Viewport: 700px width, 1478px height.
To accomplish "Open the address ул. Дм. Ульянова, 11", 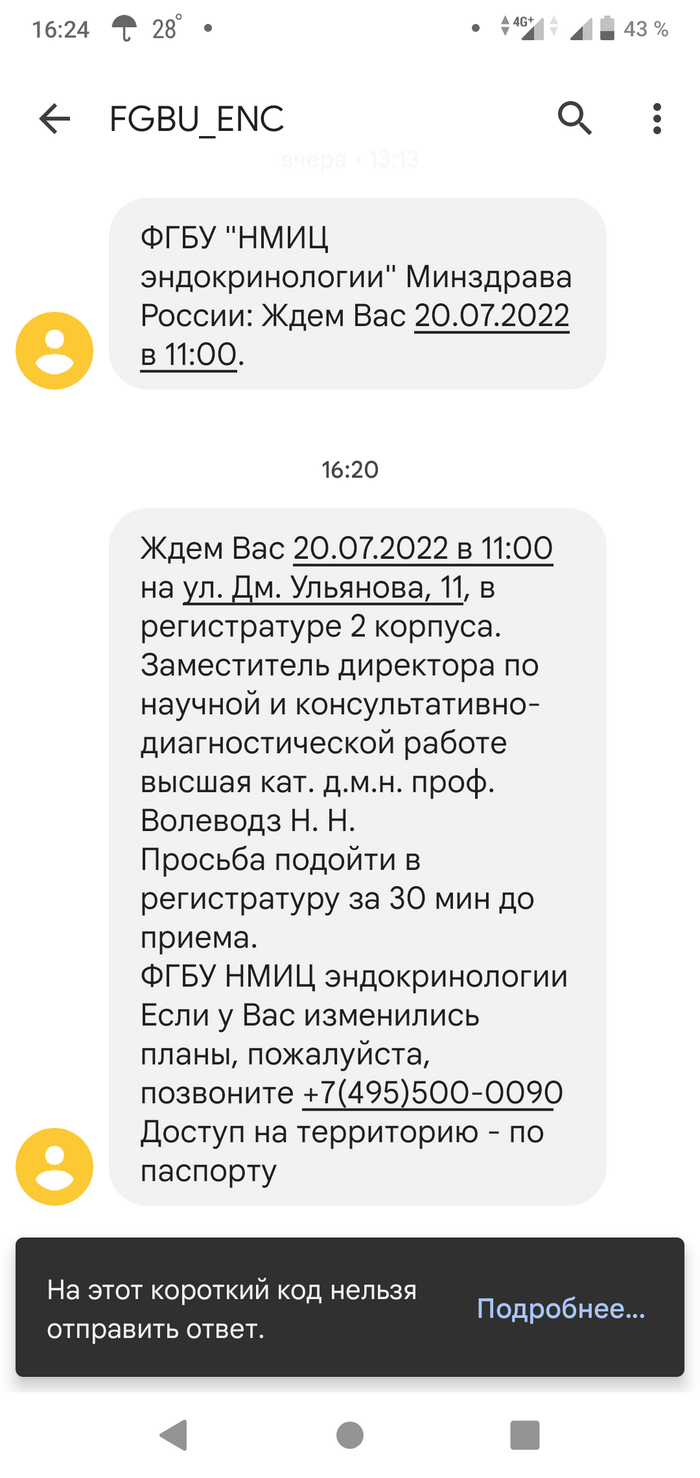I will pyautogui.click(x=323, y=589).
